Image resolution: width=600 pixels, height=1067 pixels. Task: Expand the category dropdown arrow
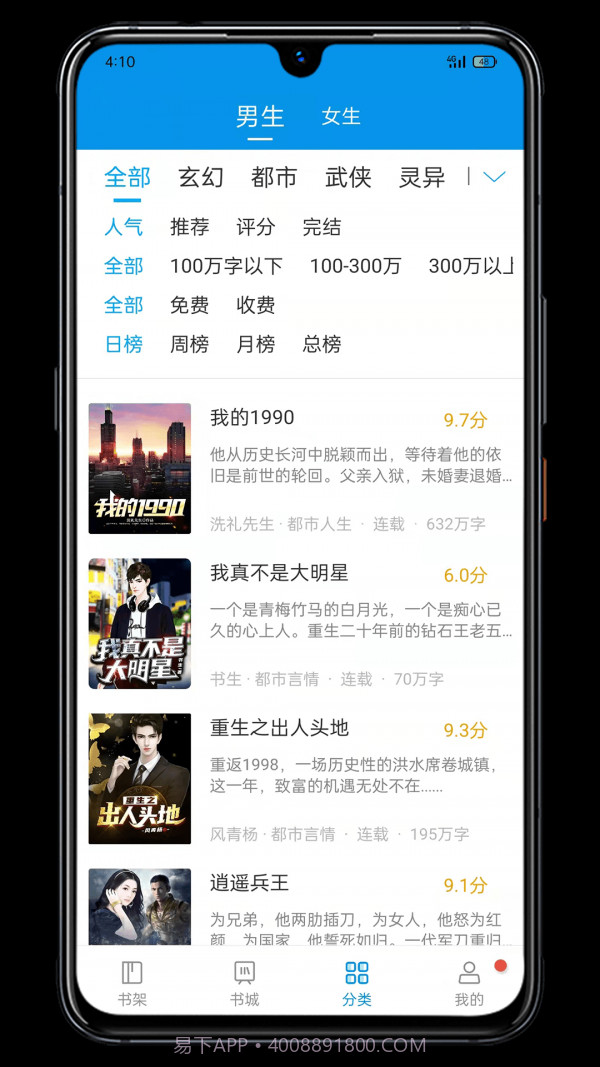click(x=494, y=177)
